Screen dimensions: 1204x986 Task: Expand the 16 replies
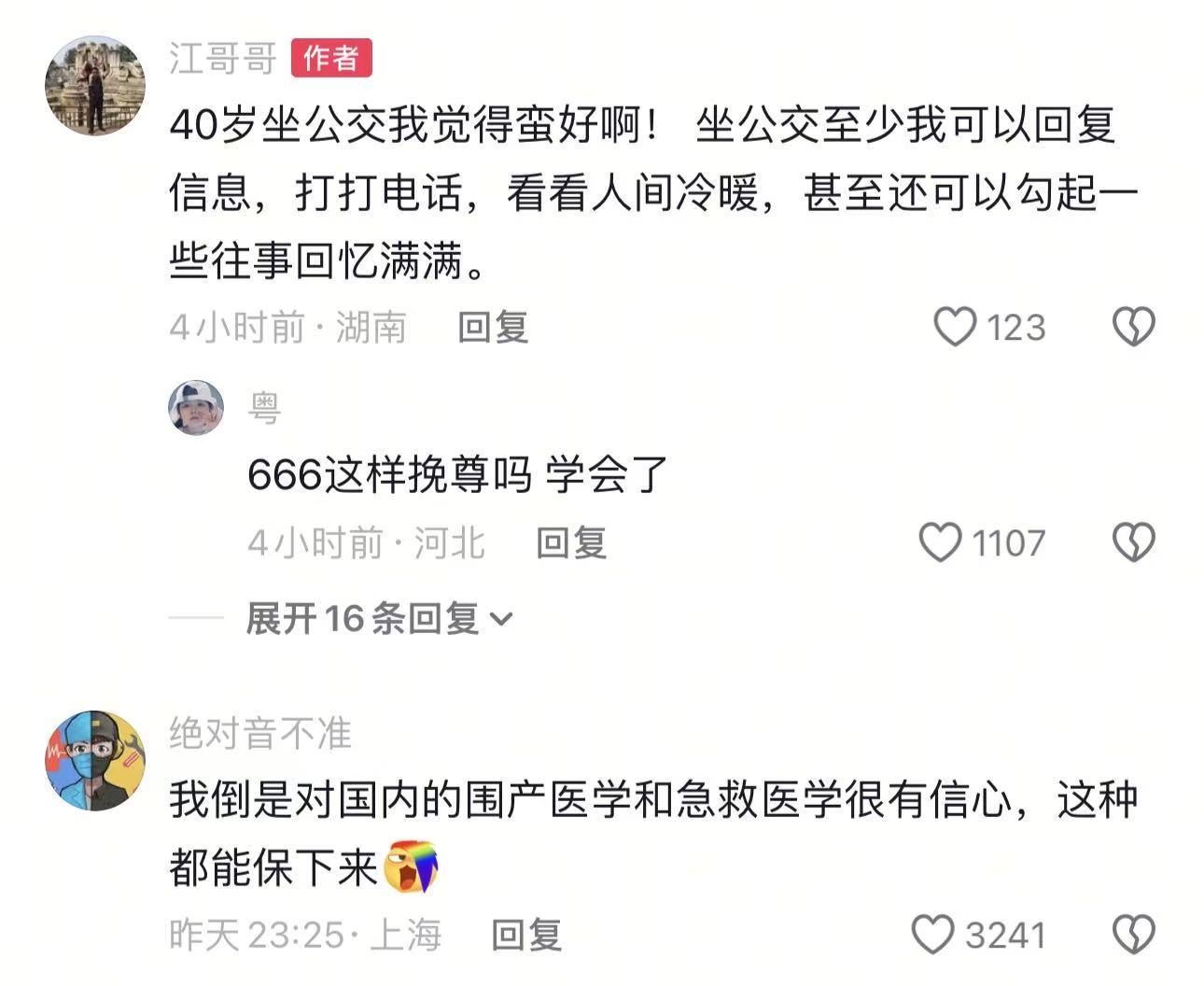coord(378,618)
